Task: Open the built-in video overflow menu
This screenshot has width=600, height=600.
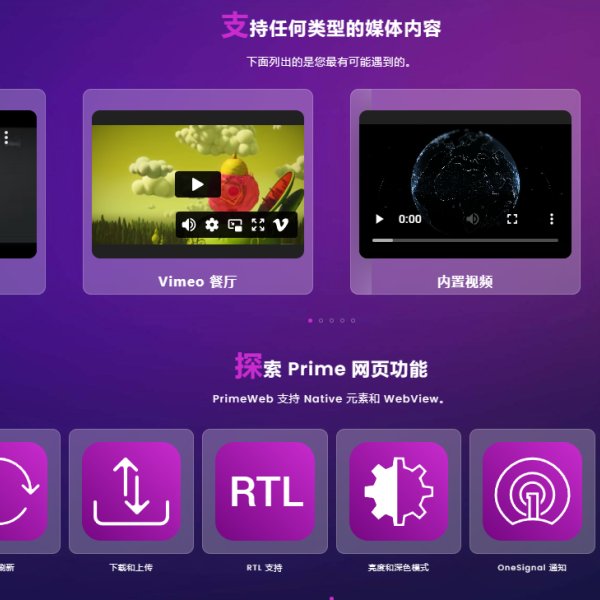Action: [x=551, y=219]
